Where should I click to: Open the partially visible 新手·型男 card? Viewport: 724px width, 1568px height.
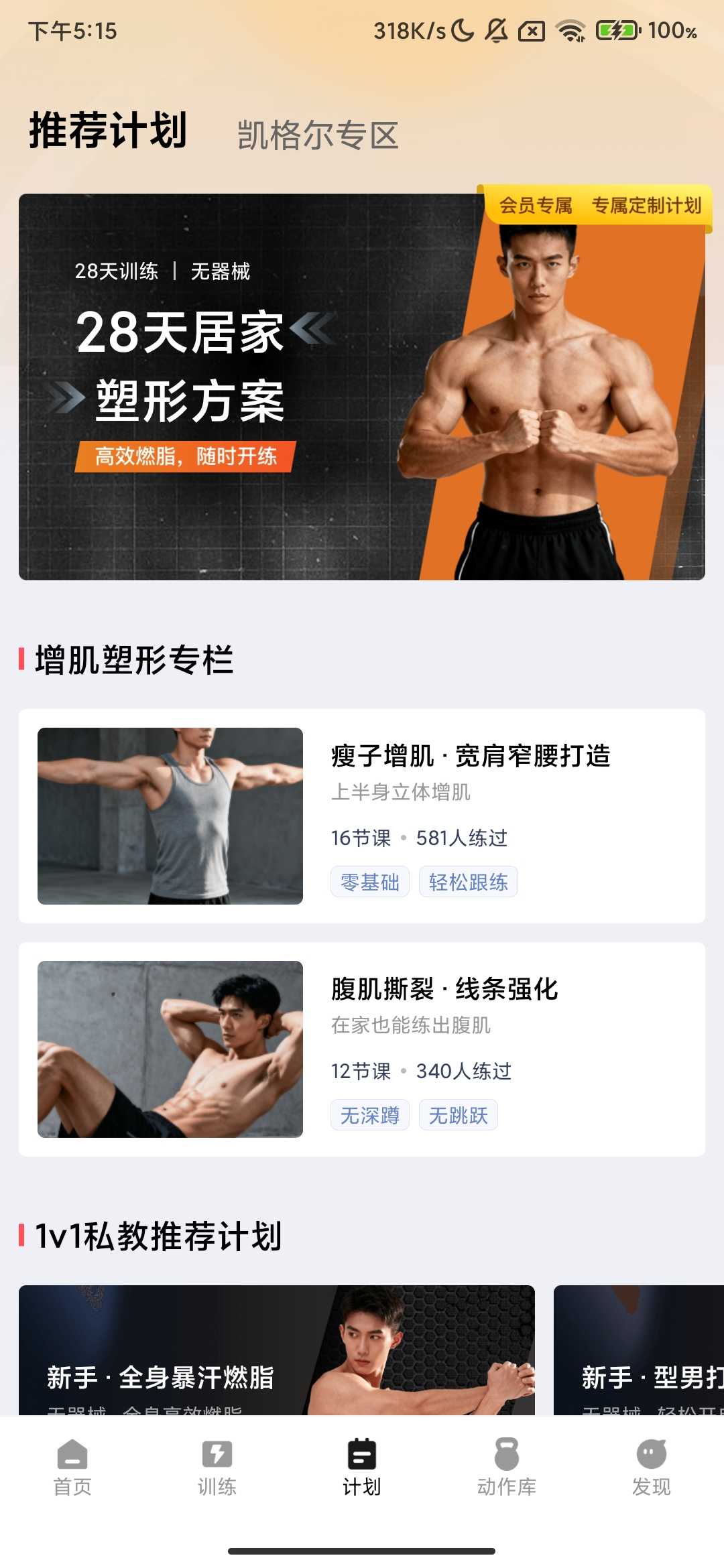click(x=638, y=1350)
